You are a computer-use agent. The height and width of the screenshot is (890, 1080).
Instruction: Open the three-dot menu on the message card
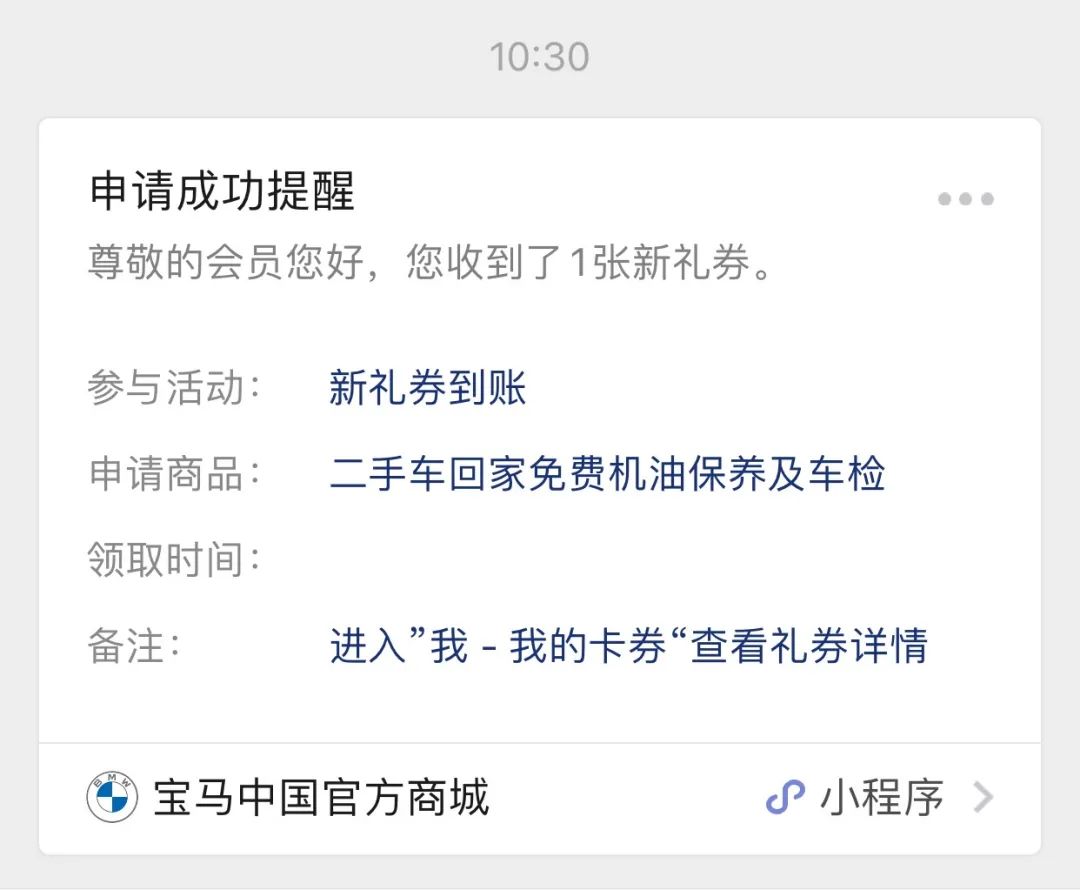(965, 199)
